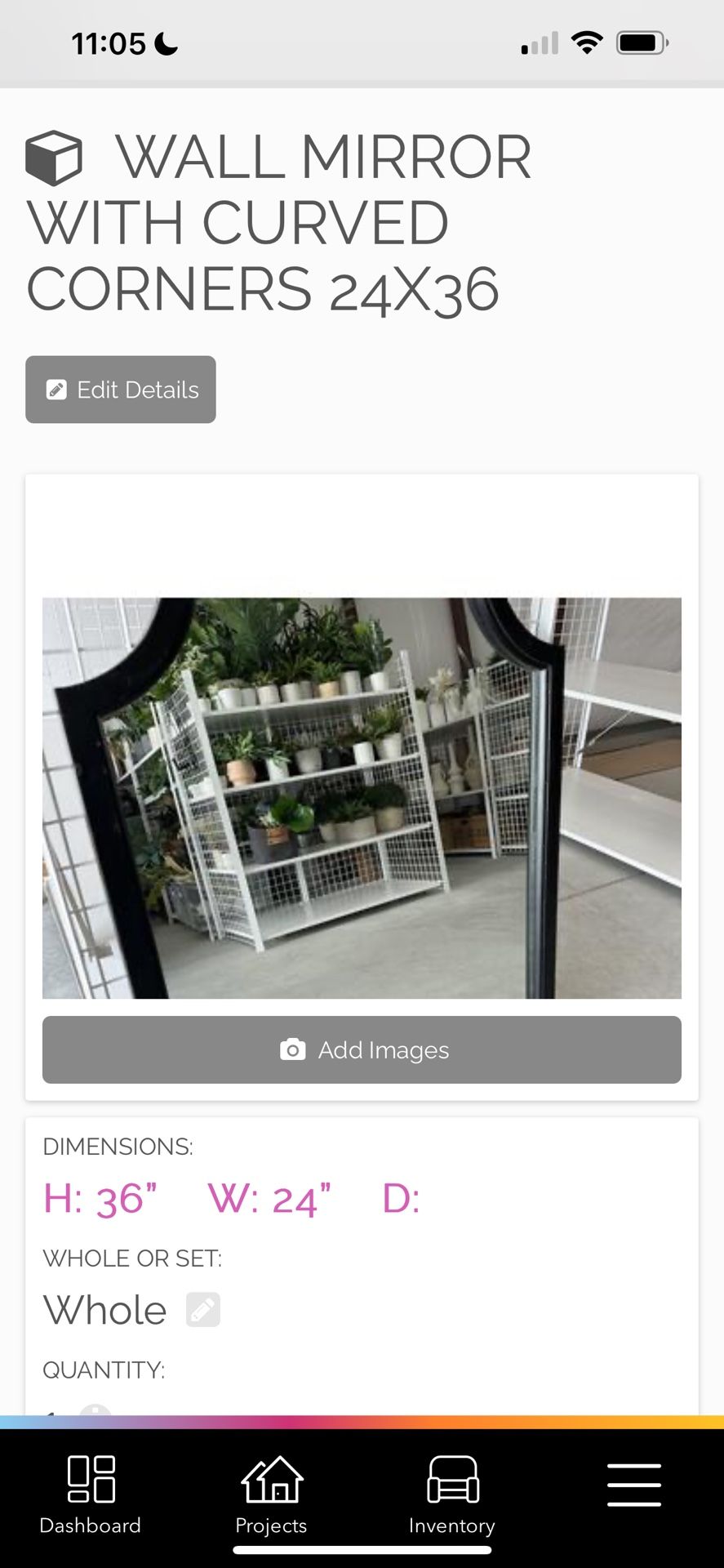
Task: Go to the Dashboard tab
Action: 91,1495
